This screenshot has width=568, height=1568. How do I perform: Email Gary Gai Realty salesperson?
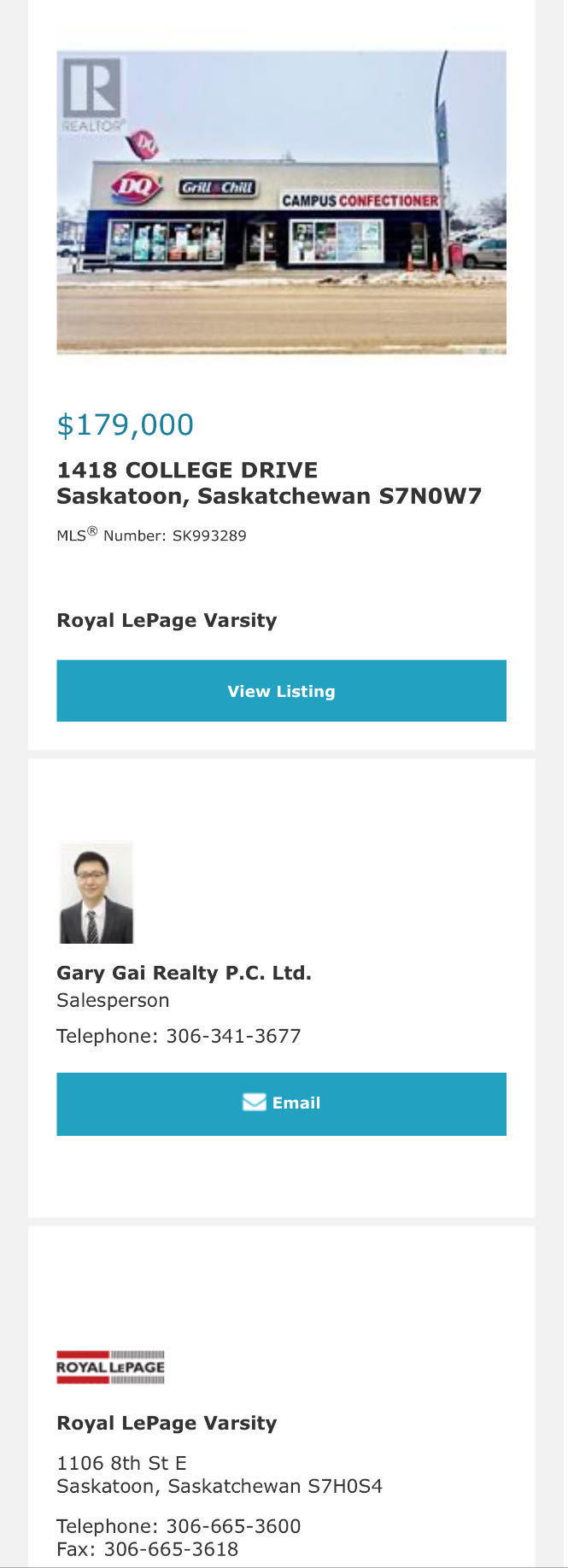281,1103
